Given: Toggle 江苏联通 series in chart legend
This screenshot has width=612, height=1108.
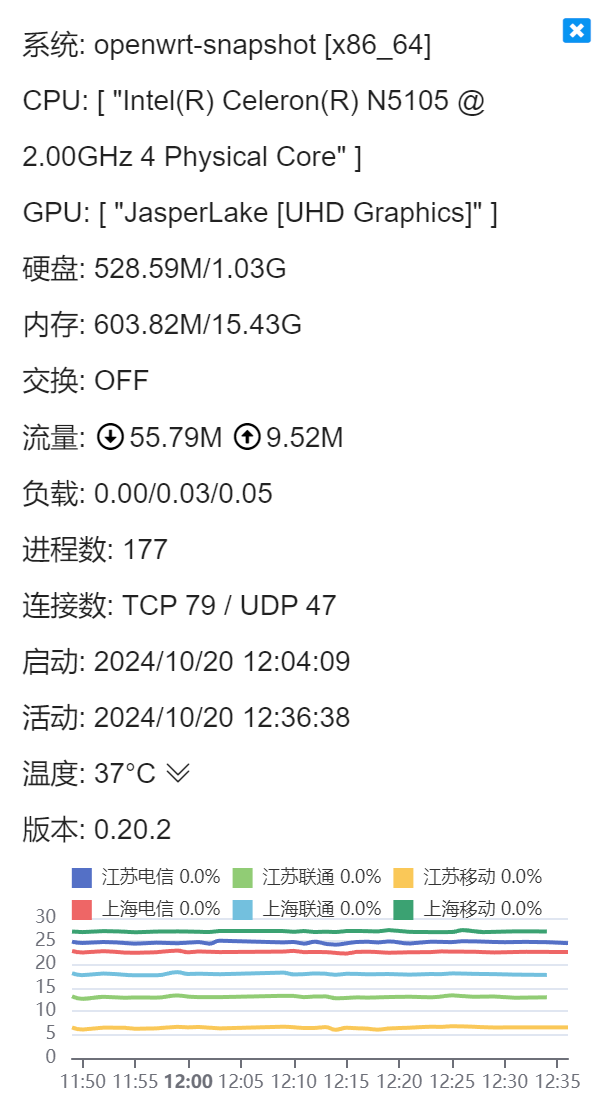Looking at the screenshot, I should click(307, 878).
